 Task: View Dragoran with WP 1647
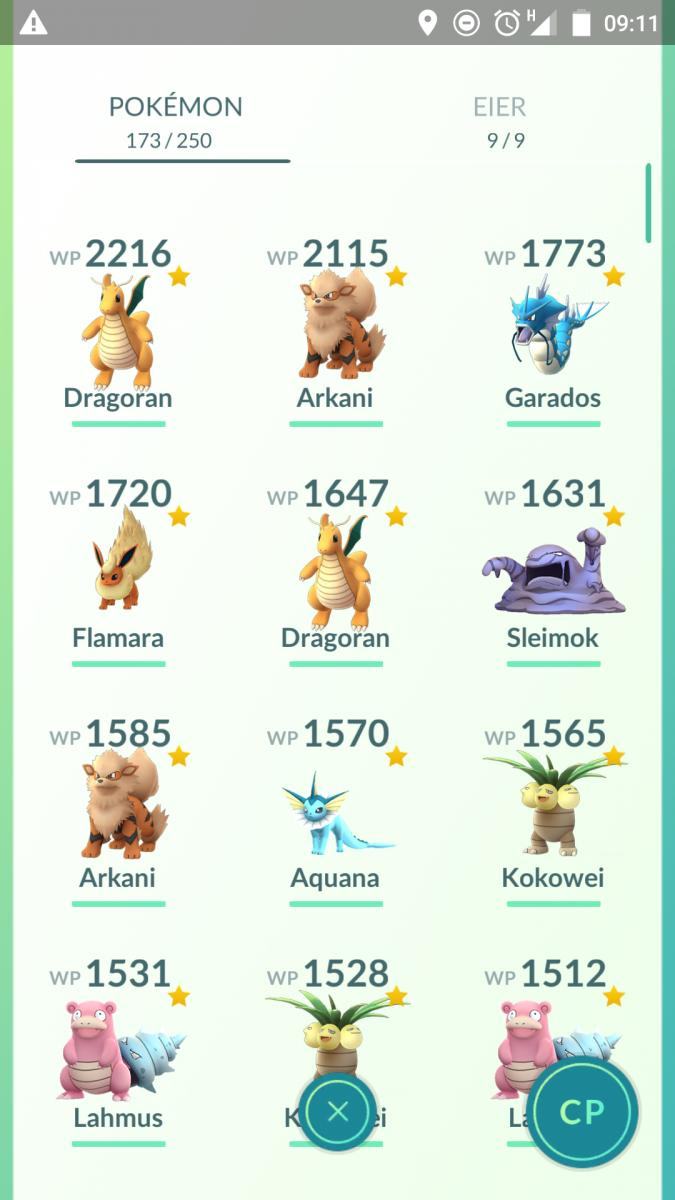point(335,572)
